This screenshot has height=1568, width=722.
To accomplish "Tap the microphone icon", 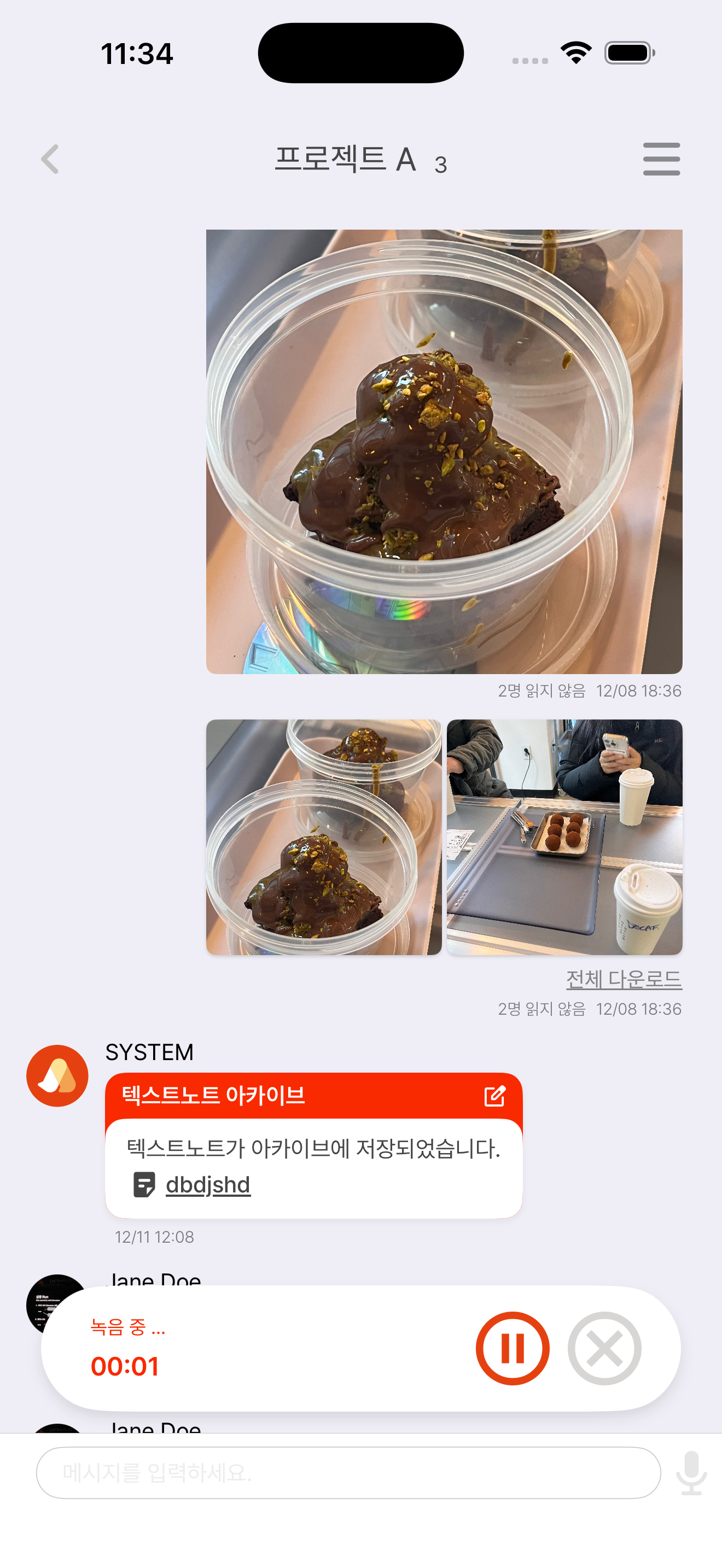I will (x=691, y=1472).
